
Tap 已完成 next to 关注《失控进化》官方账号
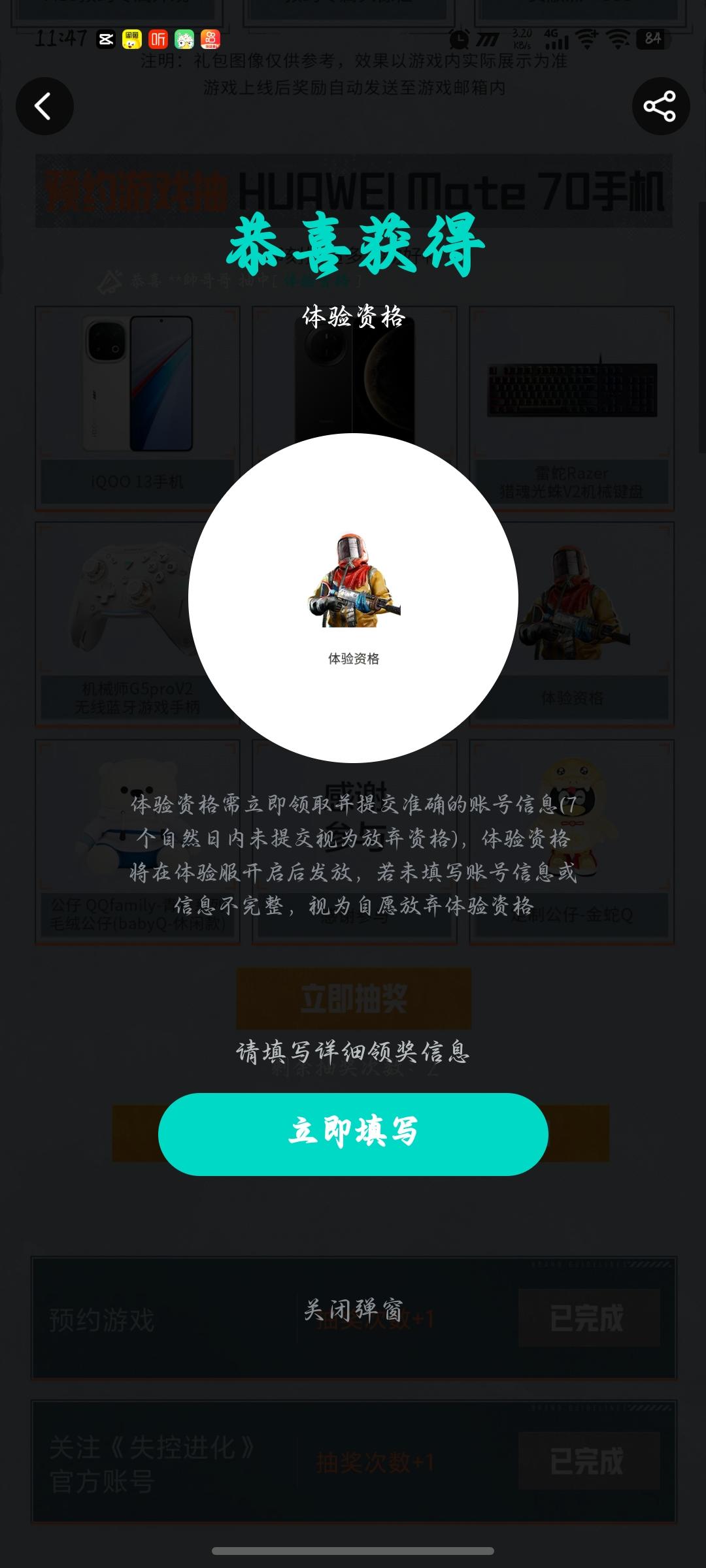[588, 1462]
